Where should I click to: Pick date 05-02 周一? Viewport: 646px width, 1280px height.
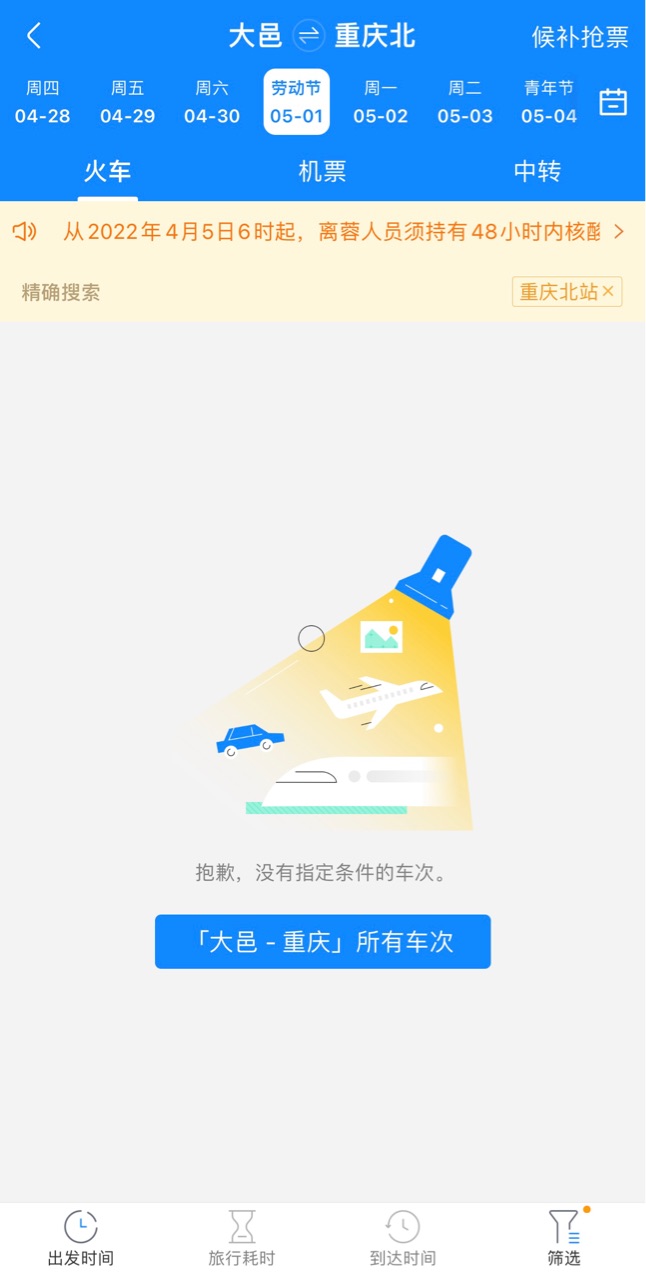coord(381,102)
